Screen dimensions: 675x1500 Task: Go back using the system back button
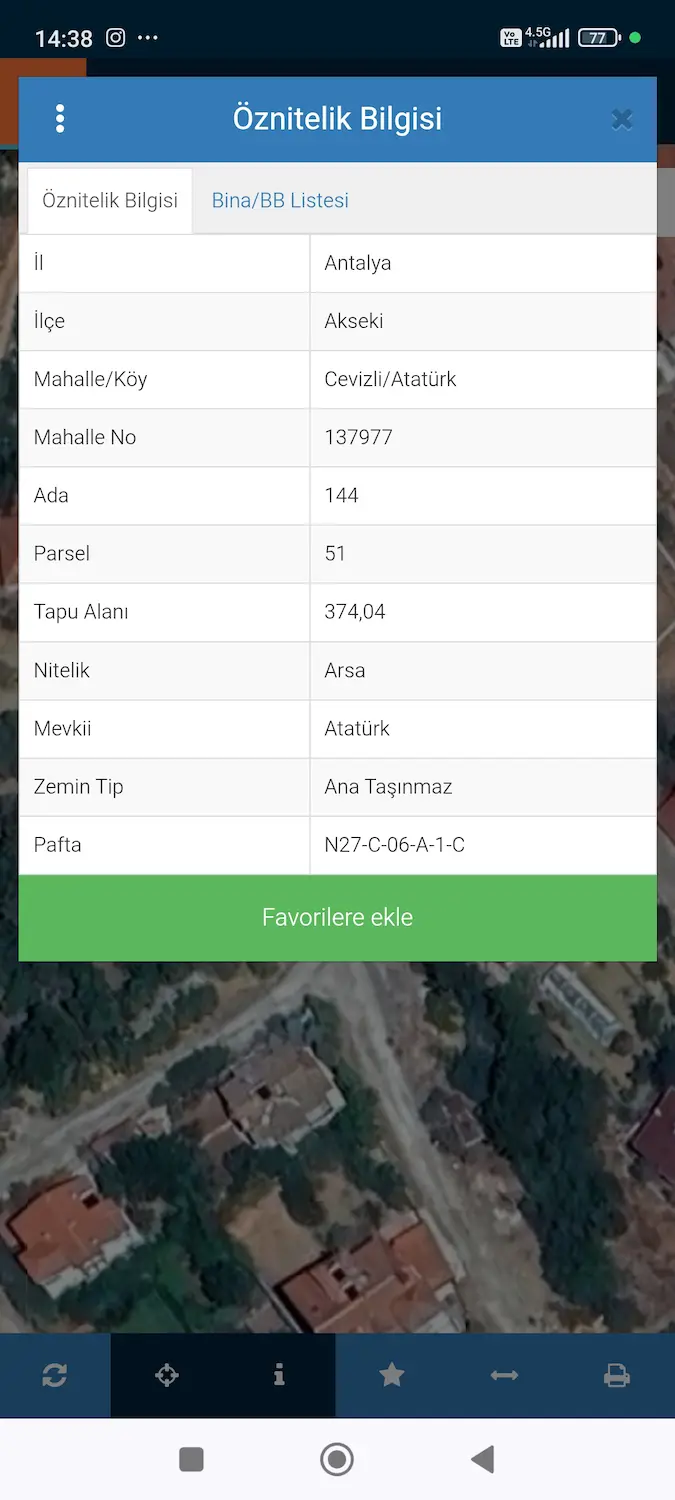coord(483,1459)
